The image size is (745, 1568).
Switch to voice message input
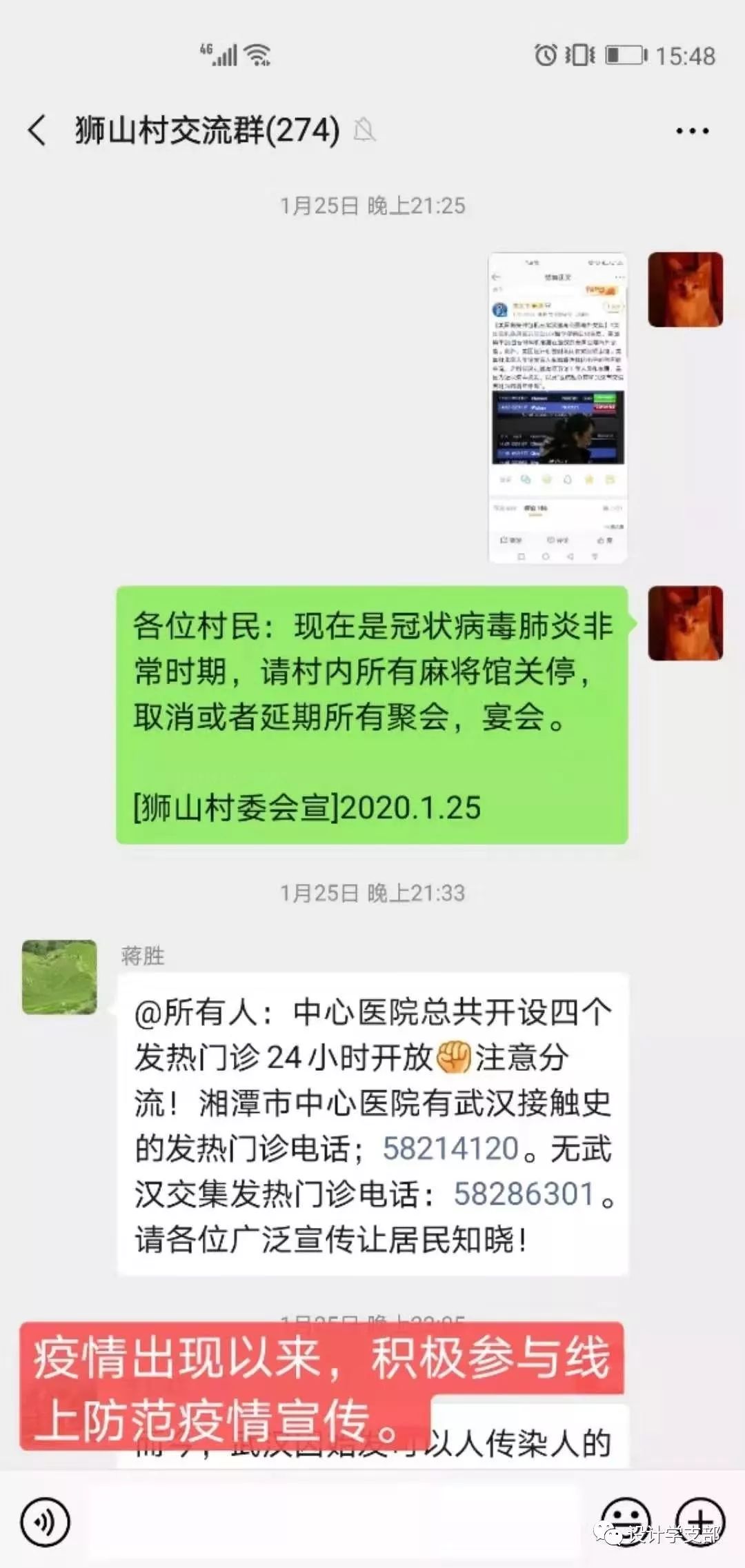pos(46,1522)
